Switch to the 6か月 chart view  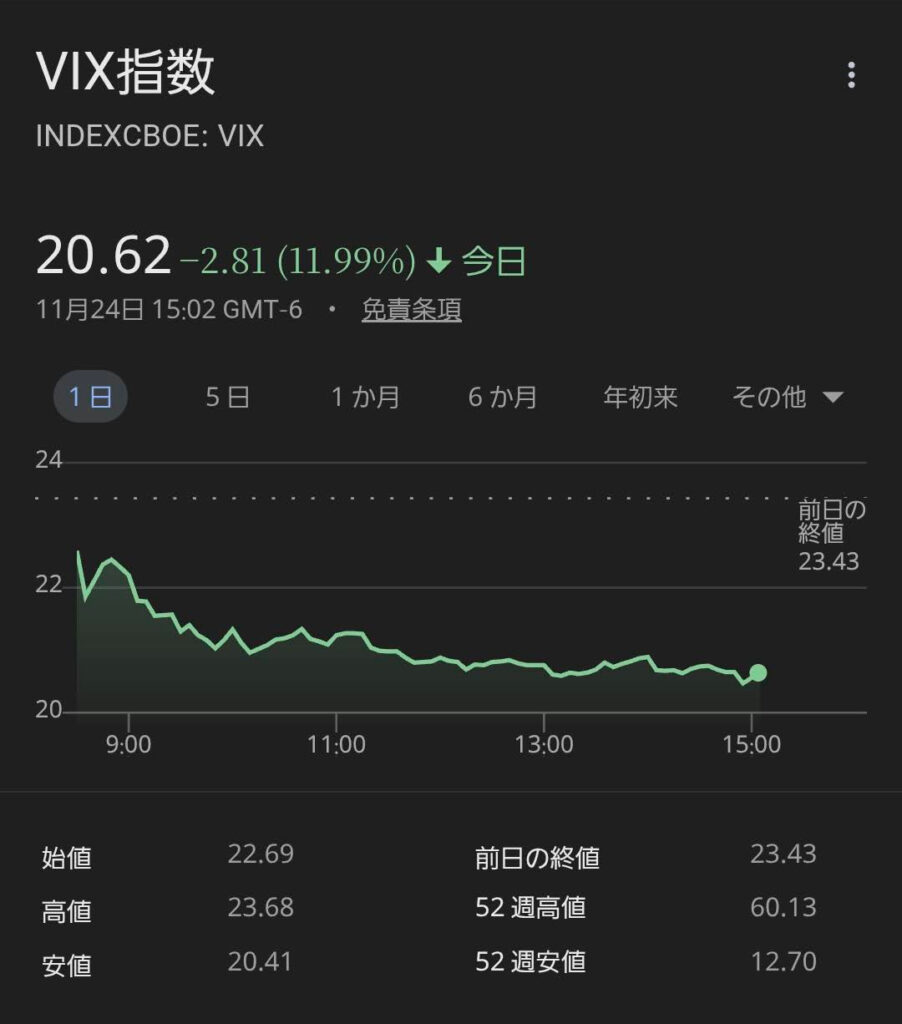point(503,397)
